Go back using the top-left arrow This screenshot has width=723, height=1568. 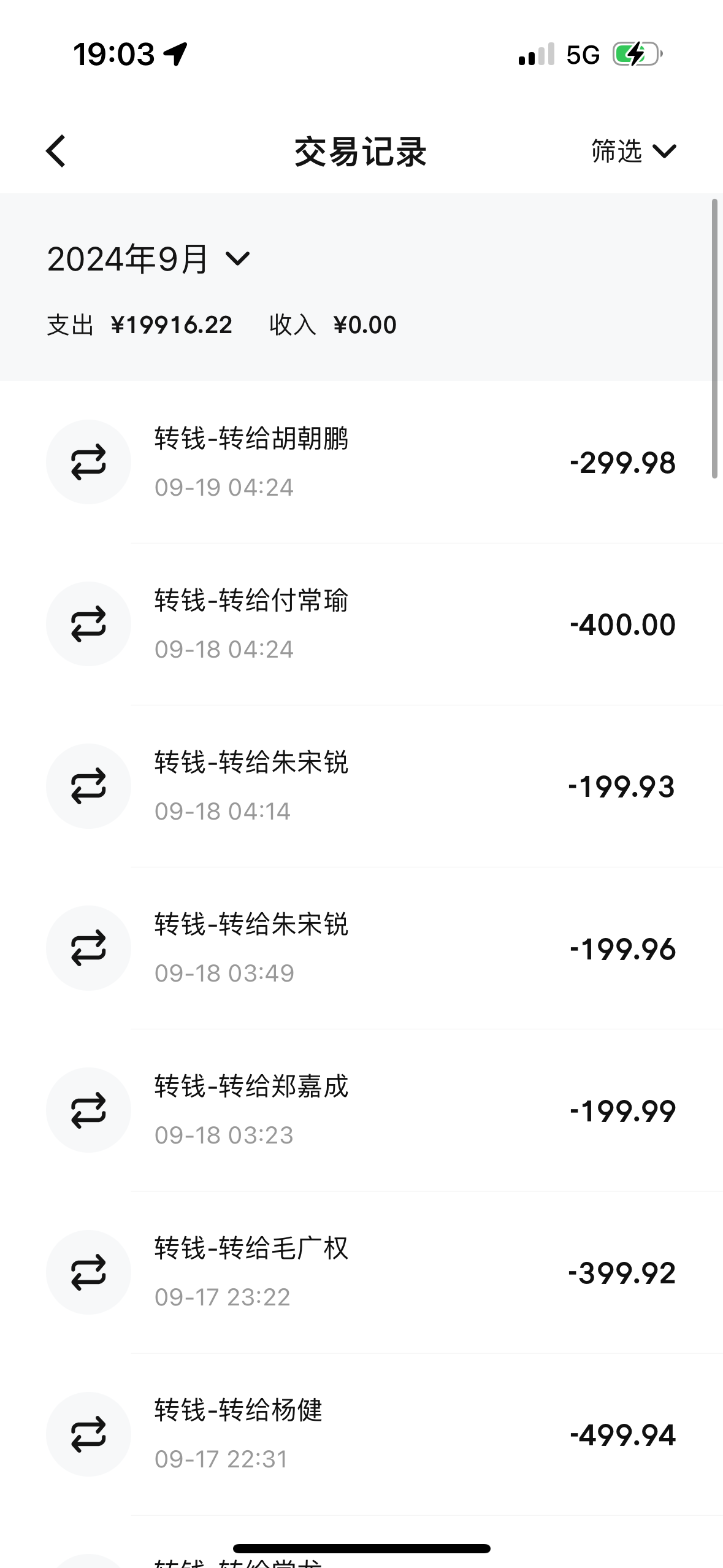(x=56, y=151)
